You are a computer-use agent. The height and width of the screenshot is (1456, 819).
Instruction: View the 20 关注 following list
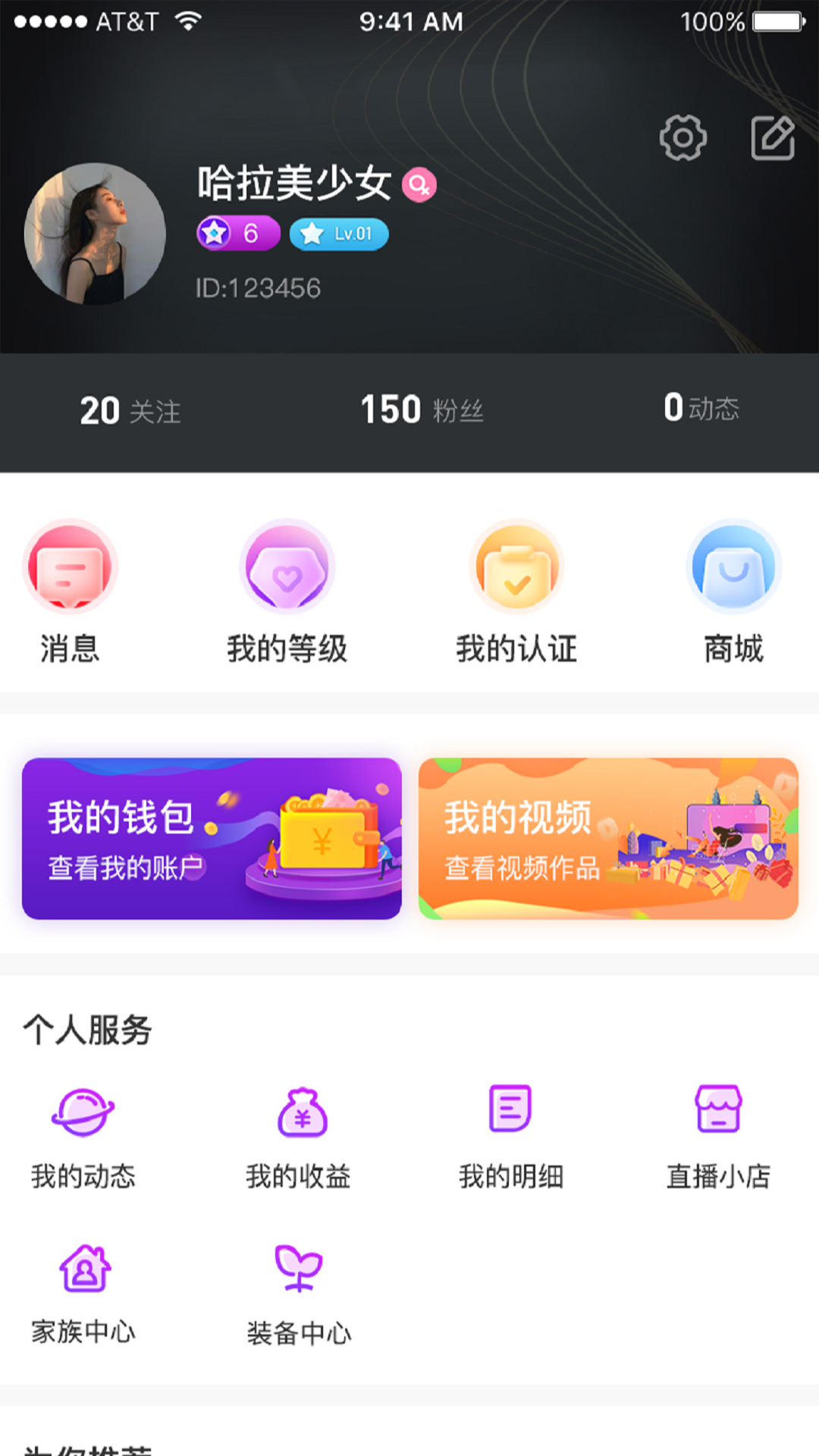click(130, 409)
